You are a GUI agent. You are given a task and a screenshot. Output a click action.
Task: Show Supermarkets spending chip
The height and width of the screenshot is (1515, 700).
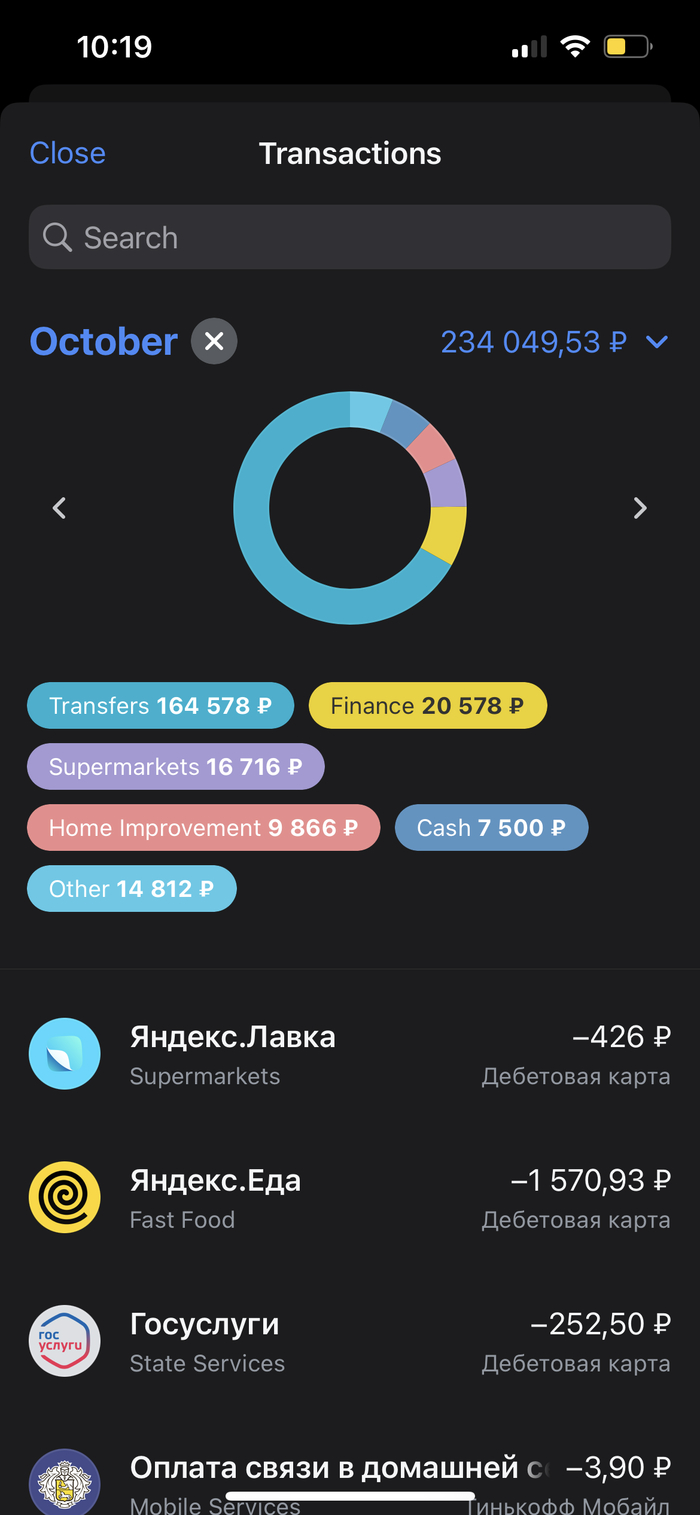point(175,767)
